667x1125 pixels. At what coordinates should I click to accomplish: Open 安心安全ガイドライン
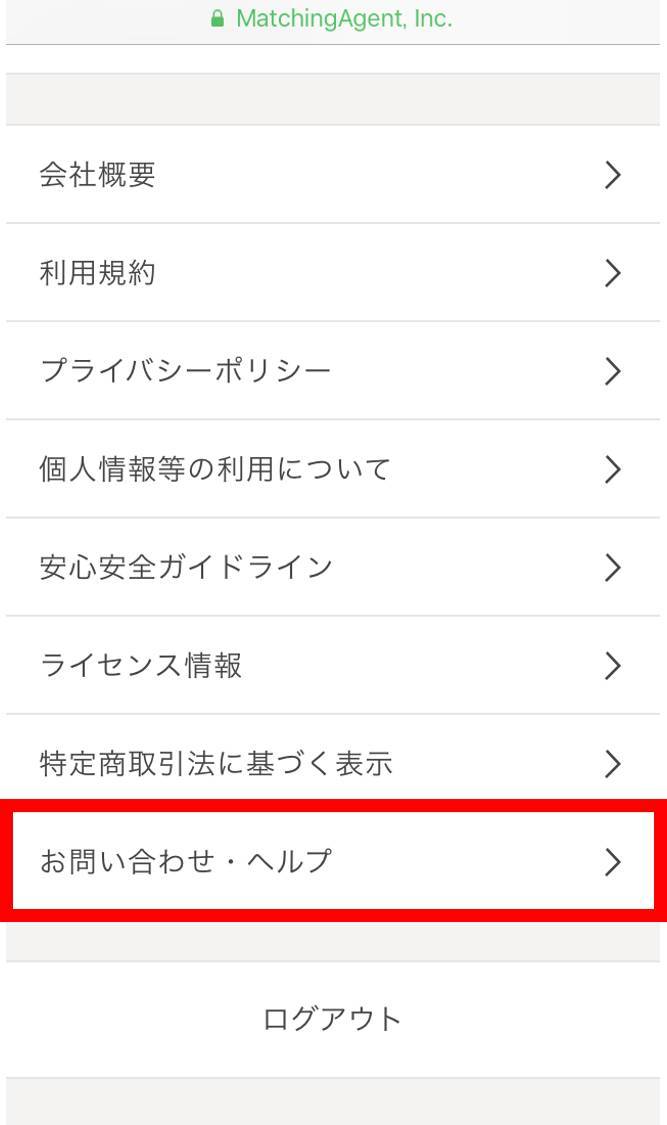(x=333, y=568)
